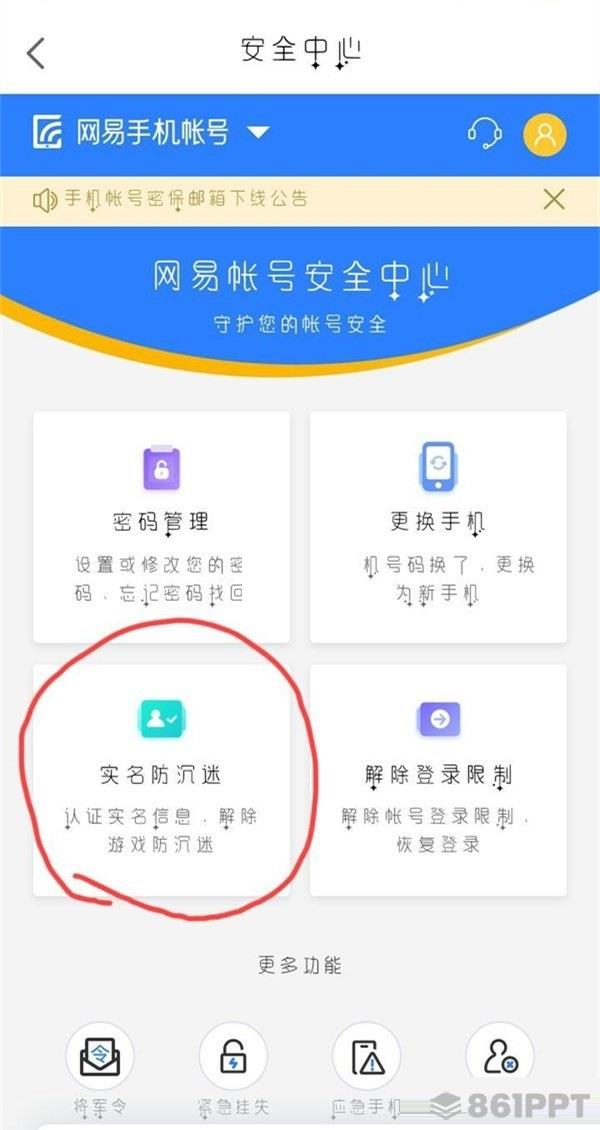Open the yellow profile avatar

pyautogui.click(x=544, y=134)
